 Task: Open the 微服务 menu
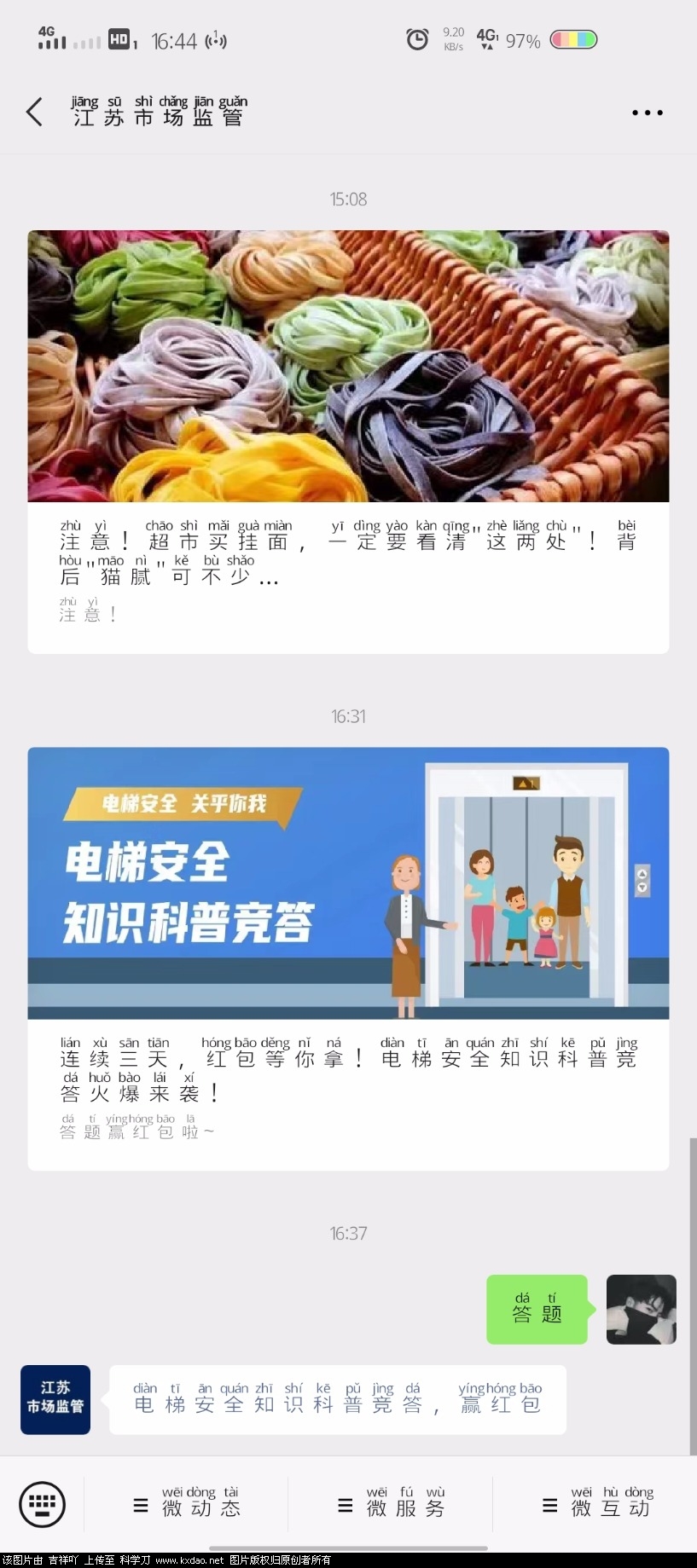(x=391, y=1506)
